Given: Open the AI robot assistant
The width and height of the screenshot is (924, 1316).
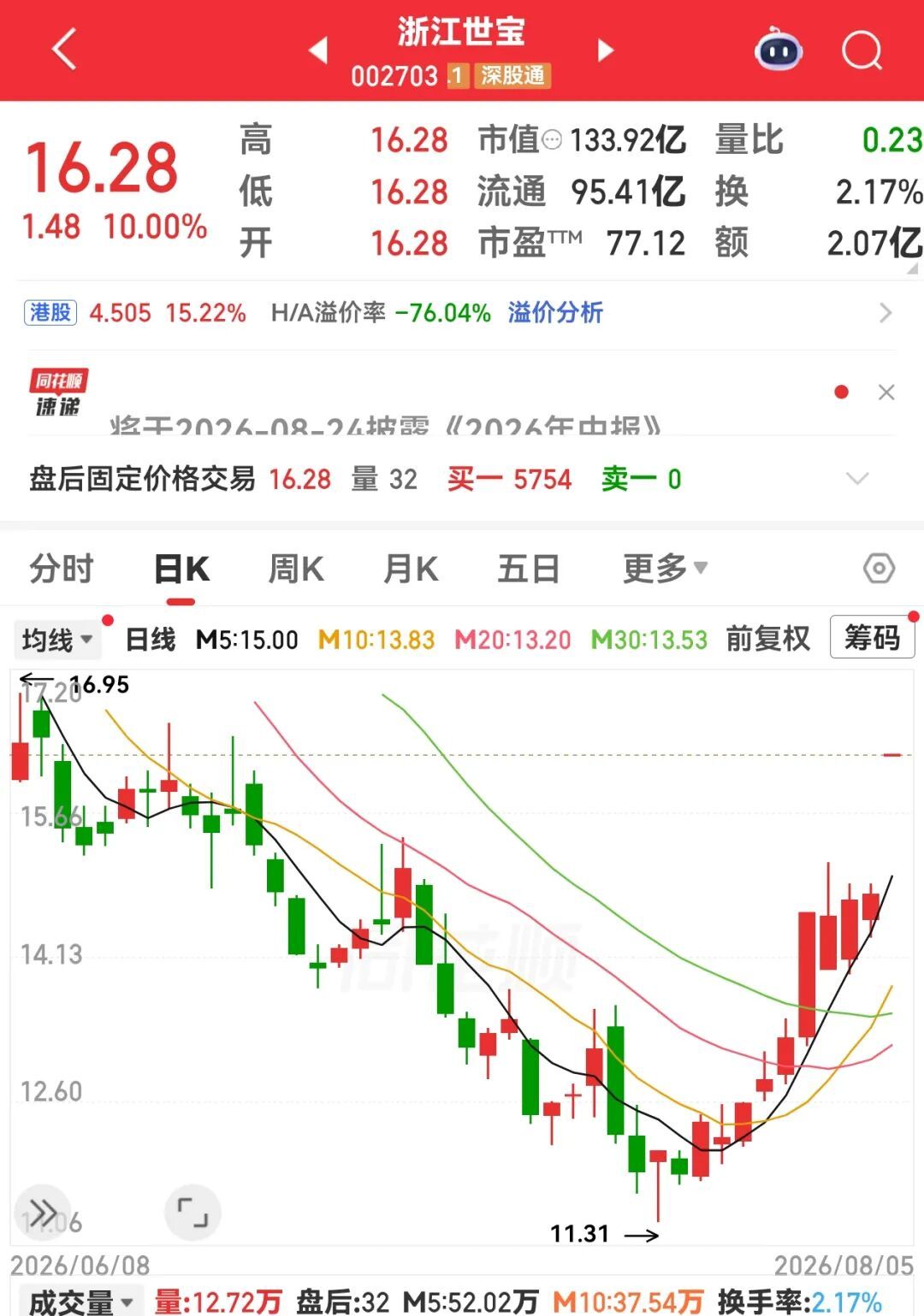Looking at the screenshot, I should (779, 49).
